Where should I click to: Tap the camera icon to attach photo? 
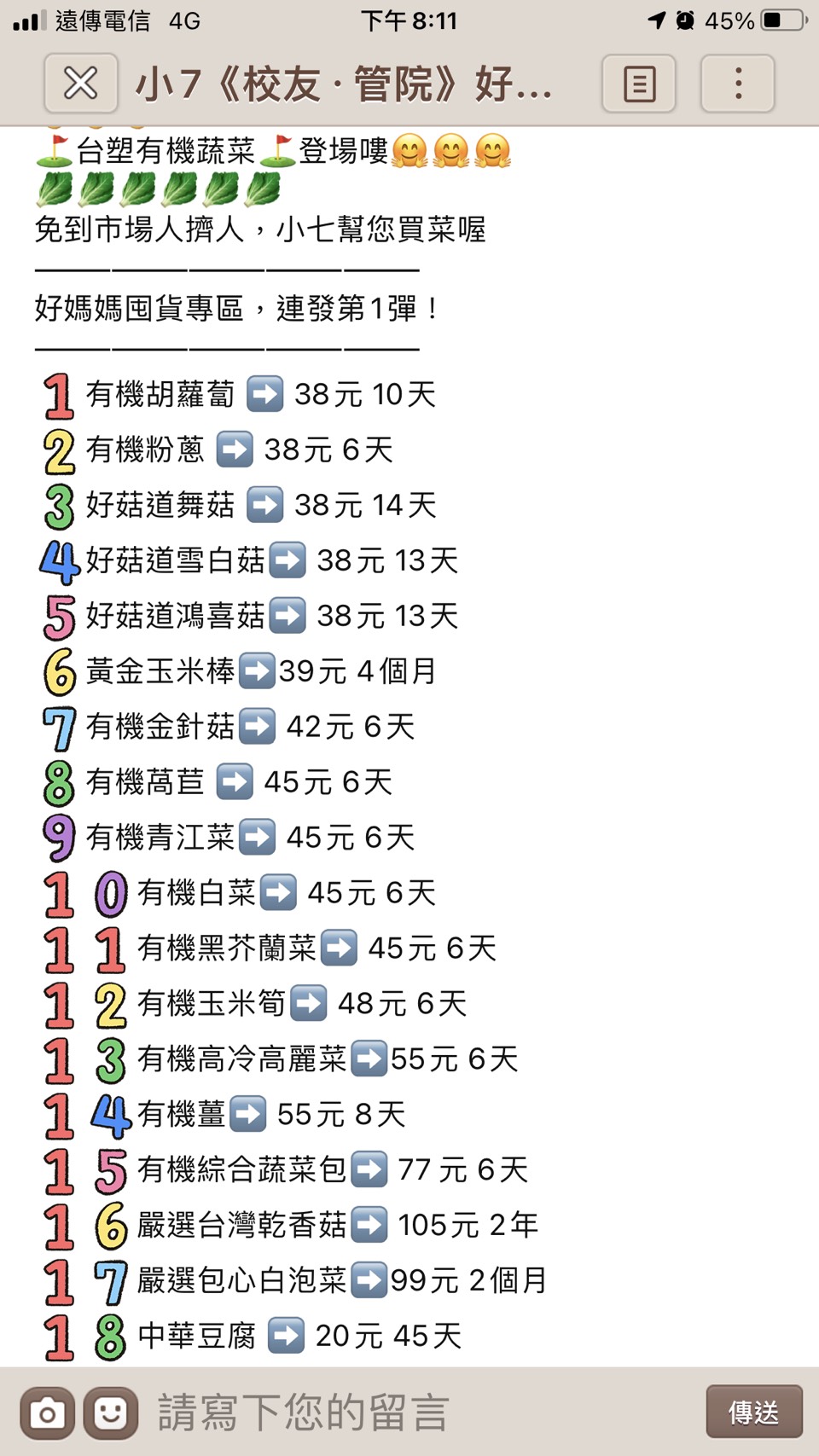click(47, 1413)
